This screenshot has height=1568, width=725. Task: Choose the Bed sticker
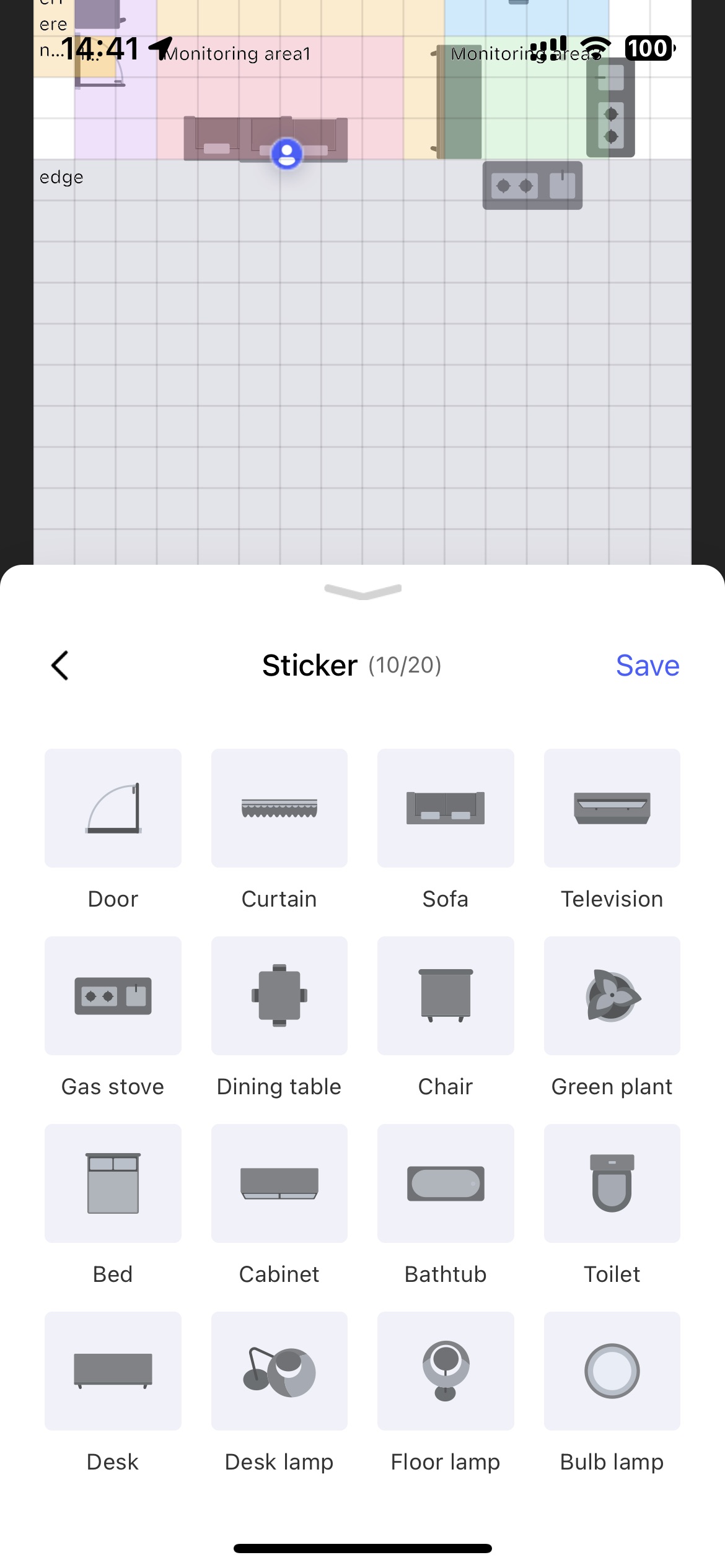(x=113, y=1183)
